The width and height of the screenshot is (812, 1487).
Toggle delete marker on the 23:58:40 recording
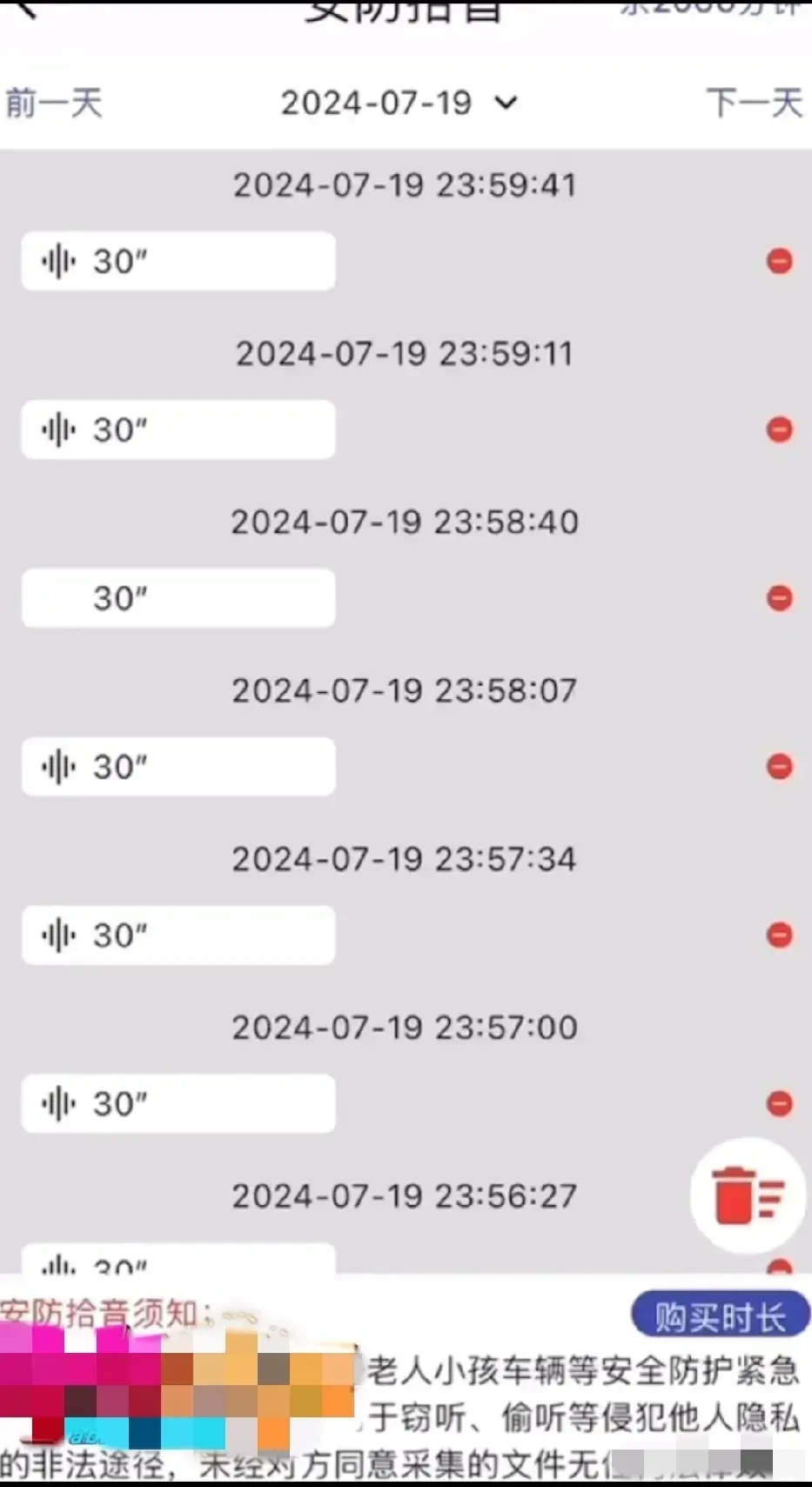coord(780,597)
